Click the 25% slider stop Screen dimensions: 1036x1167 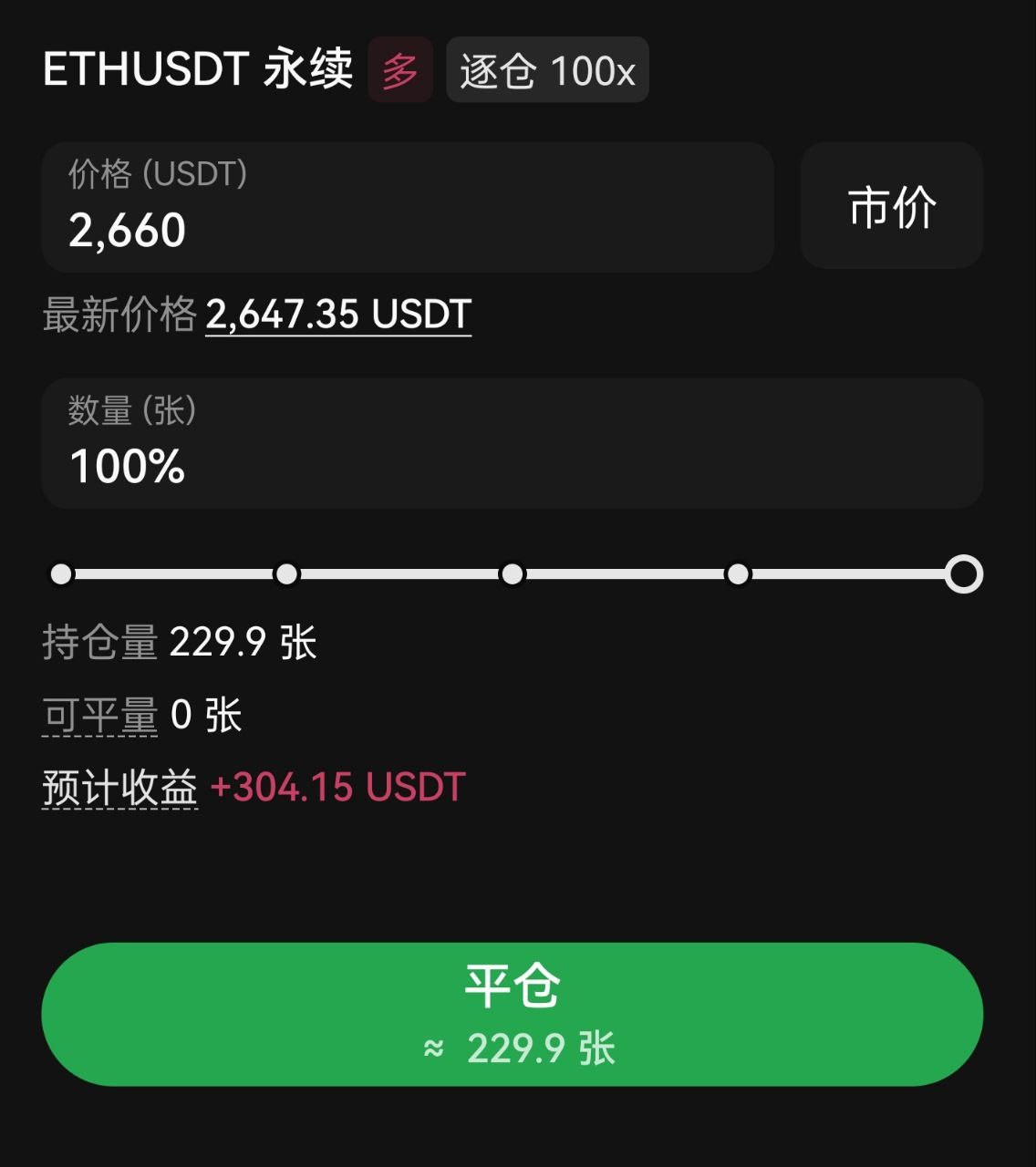point(286,574)
